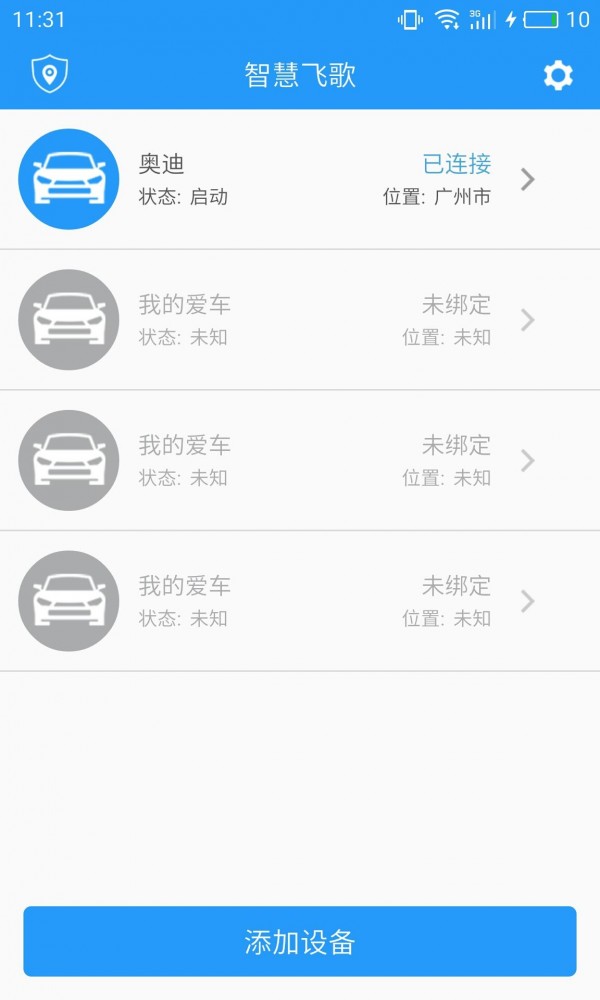Open the settings gear
Viewport: 600px width, 1000px height.
click(558, 76)
